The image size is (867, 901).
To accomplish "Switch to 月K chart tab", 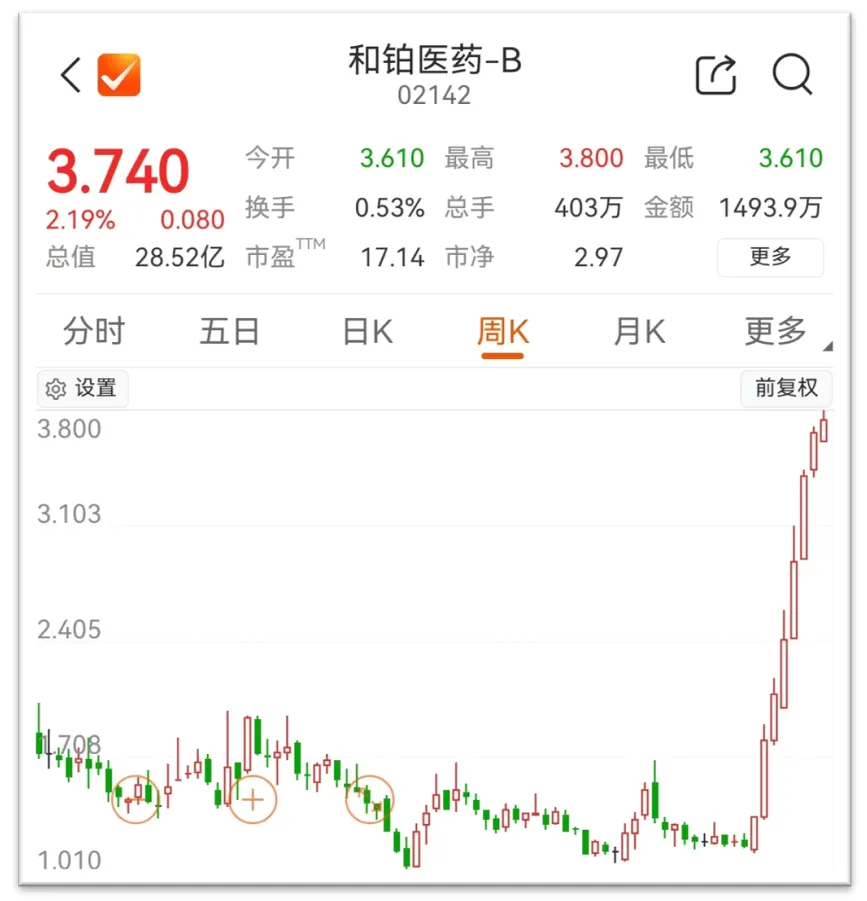I will (639, 331).
